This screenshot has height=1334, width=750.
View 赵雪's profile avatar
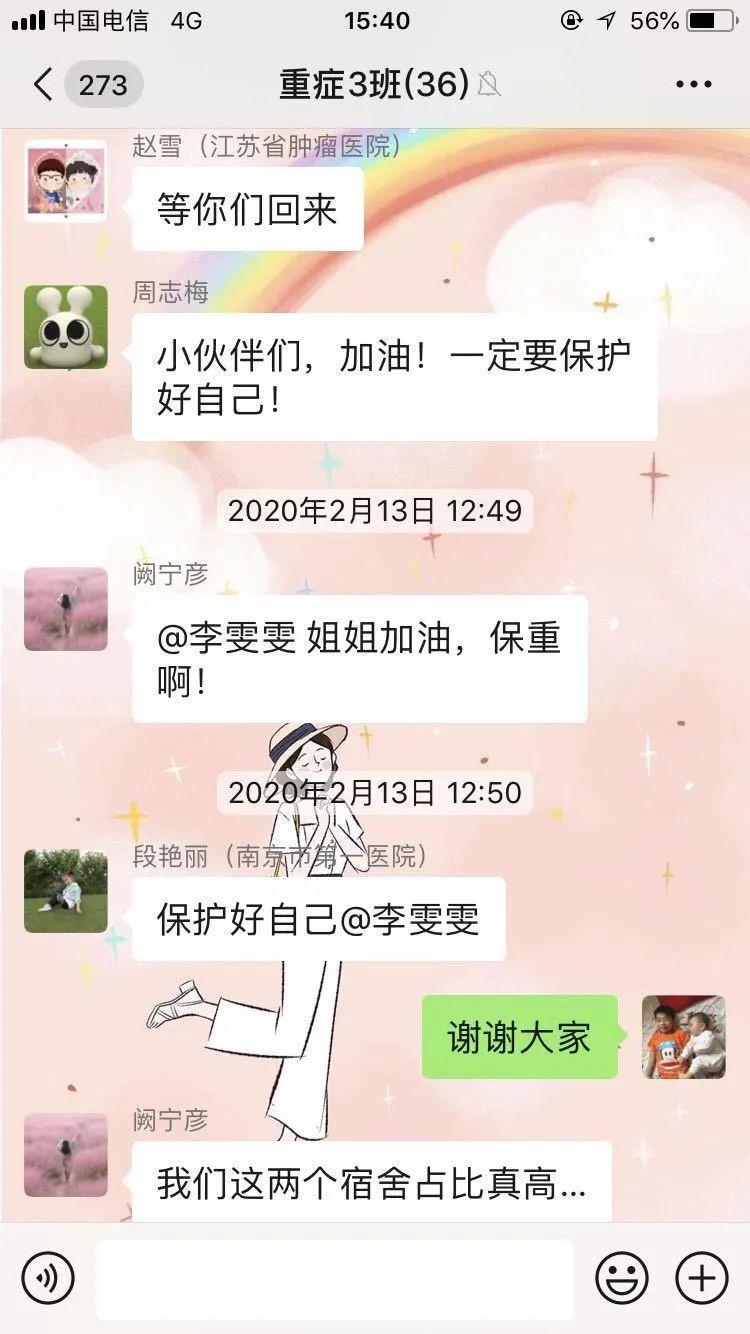[66, 181]
